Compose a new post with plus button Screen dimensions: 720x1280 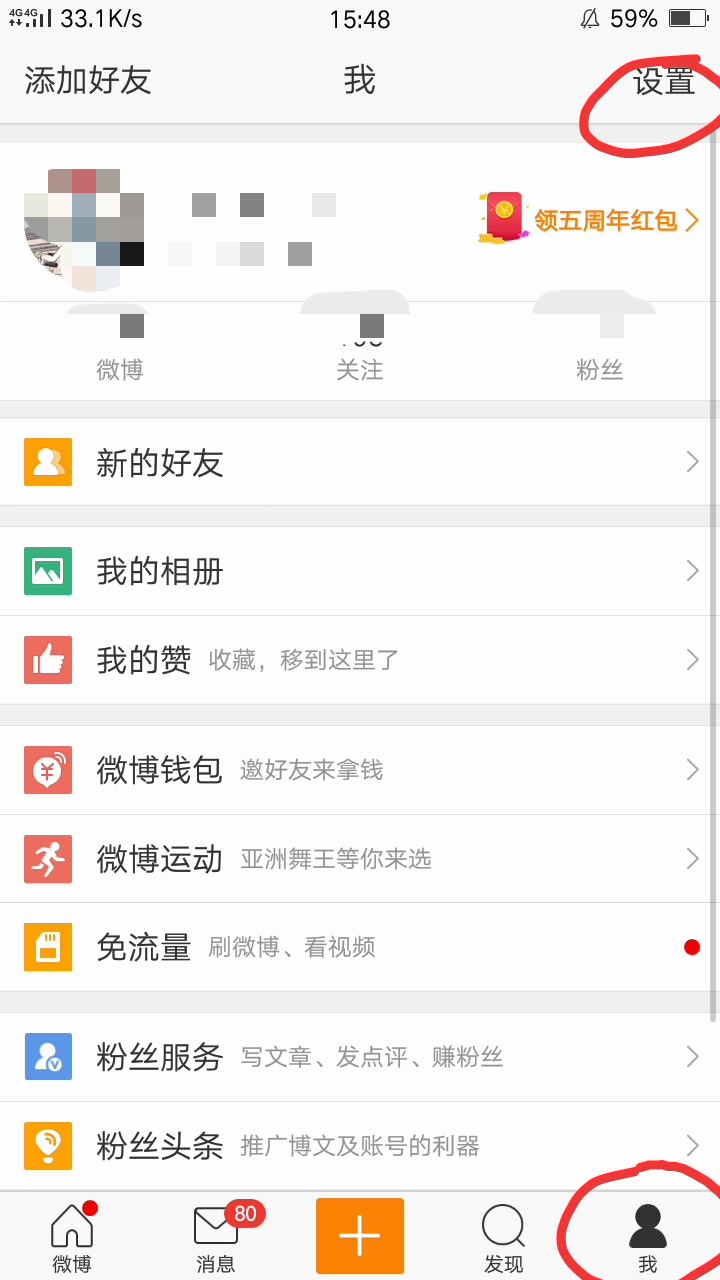click(x=360, y=1236)
